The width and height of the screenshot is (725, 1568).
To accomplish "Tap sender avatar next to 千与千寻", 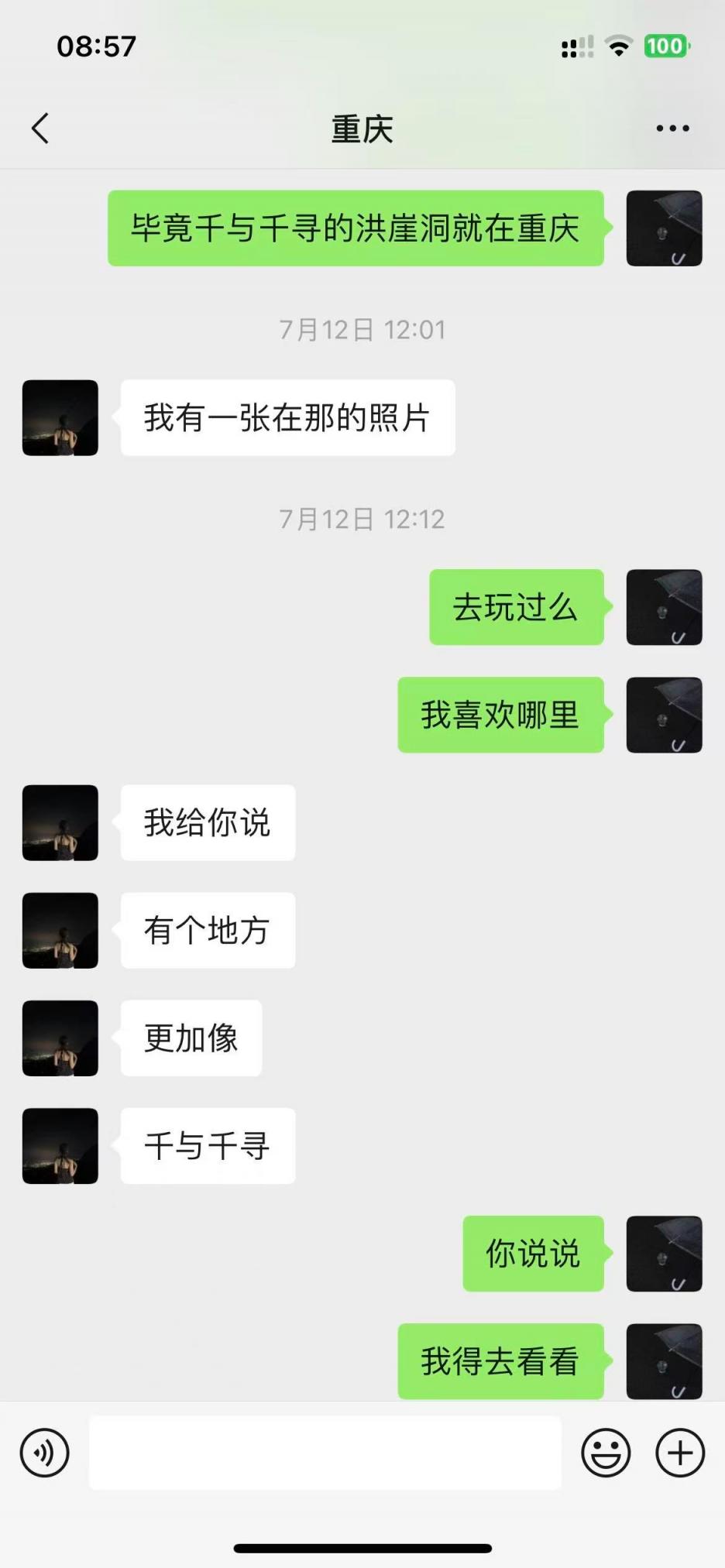I will (x=60, y=1146).
